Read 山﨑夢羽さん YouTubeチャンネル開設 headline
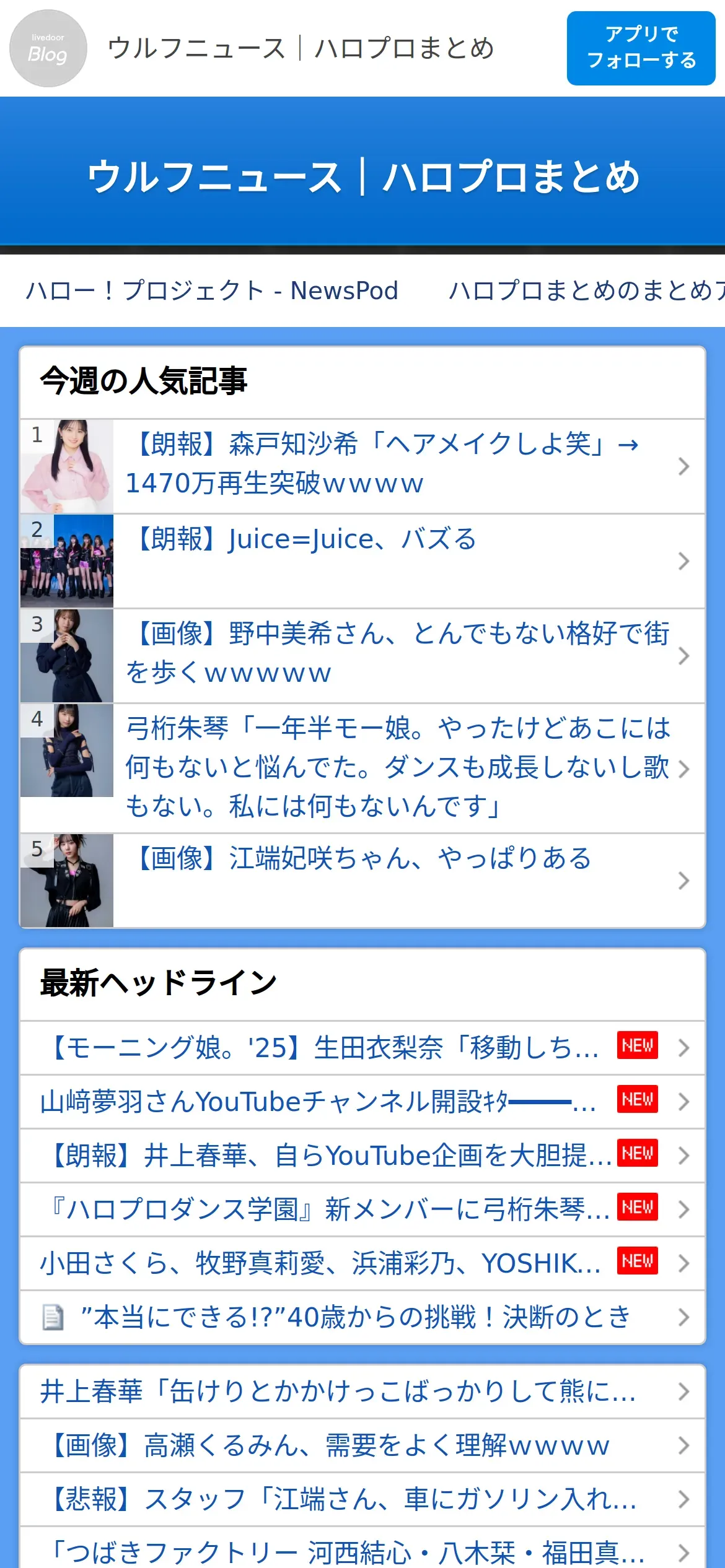This screenshot has width=725, height=1568. point(317,1102)
